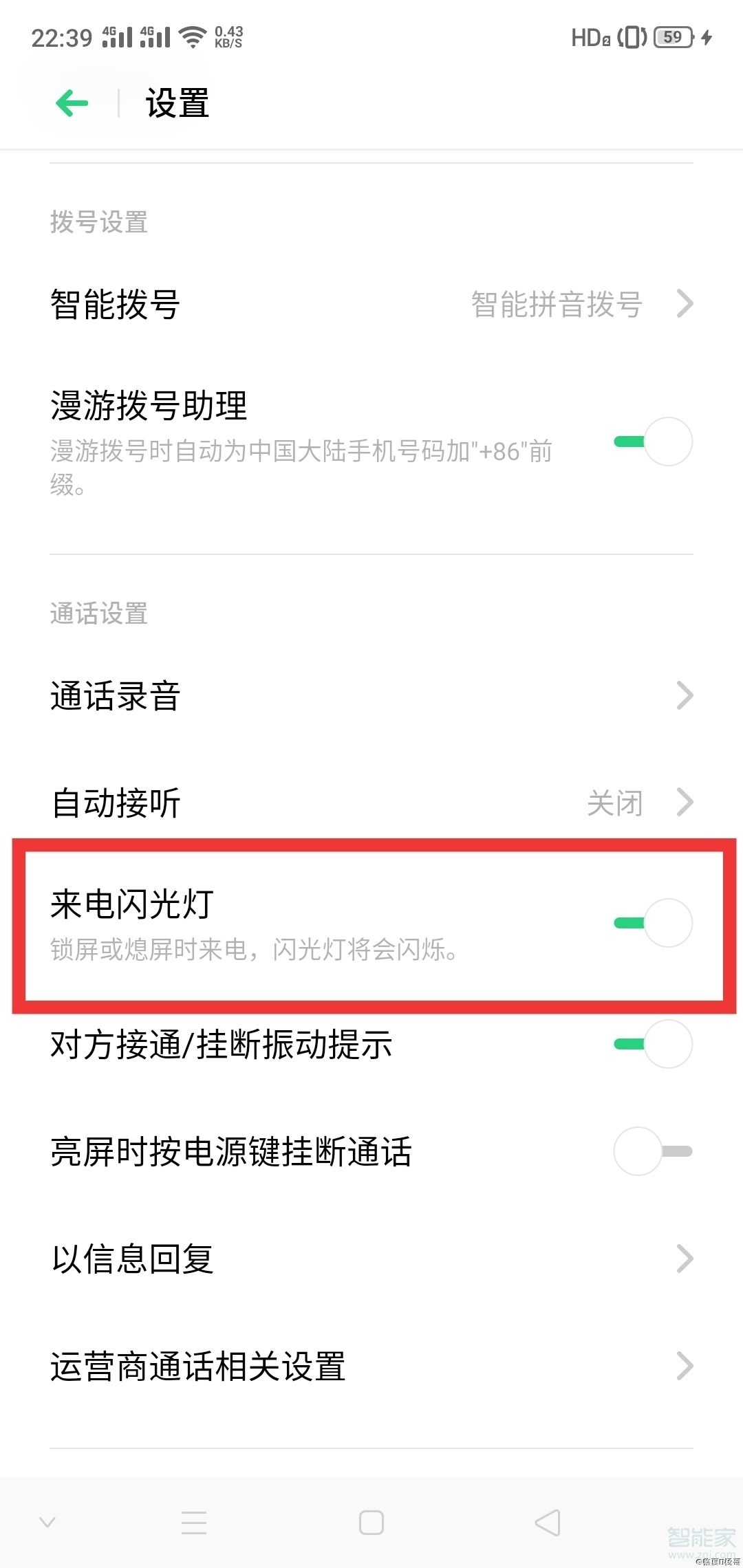
Task: Tap the green back arrow
Action: (x=72, y=103)
